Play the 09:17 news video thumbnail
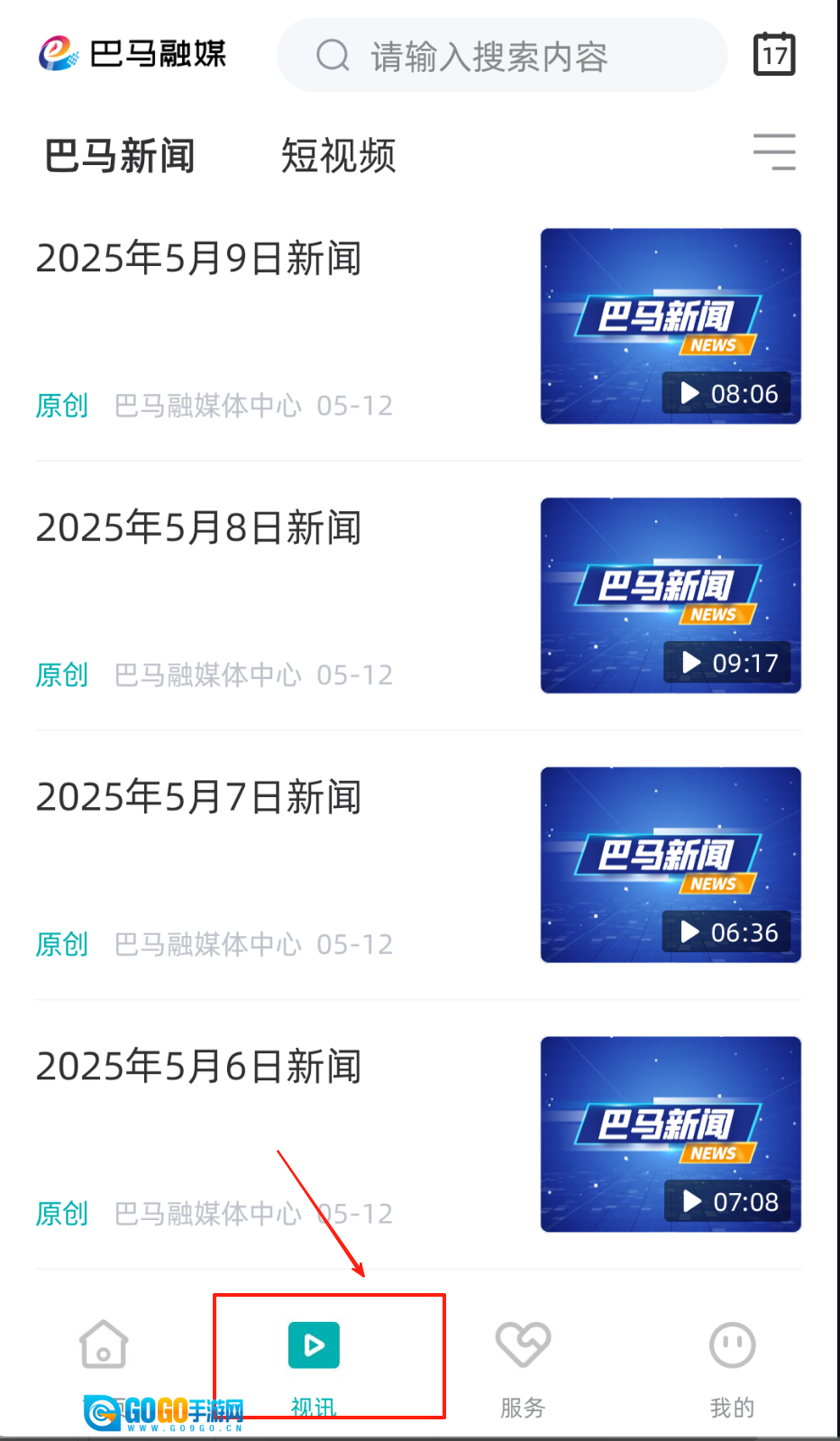 pos(671,595)
